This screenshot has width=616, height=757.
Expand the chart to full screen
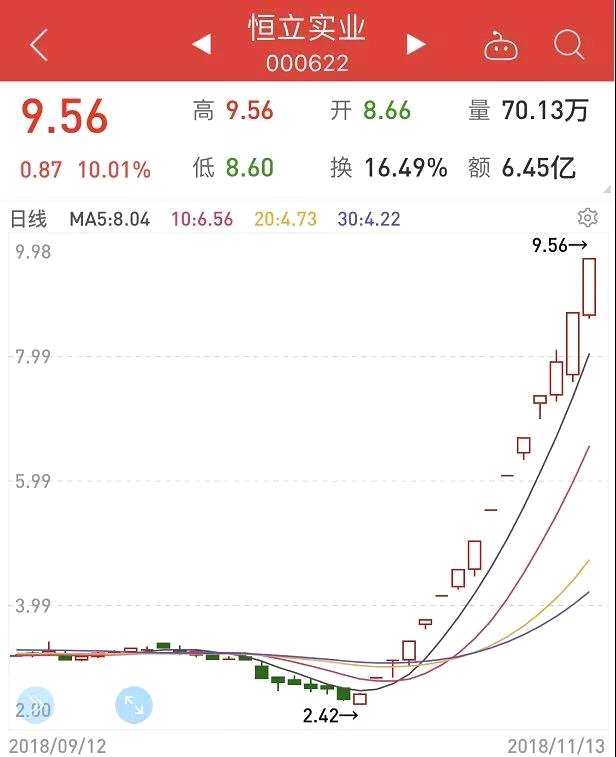(x=133, y=705)
